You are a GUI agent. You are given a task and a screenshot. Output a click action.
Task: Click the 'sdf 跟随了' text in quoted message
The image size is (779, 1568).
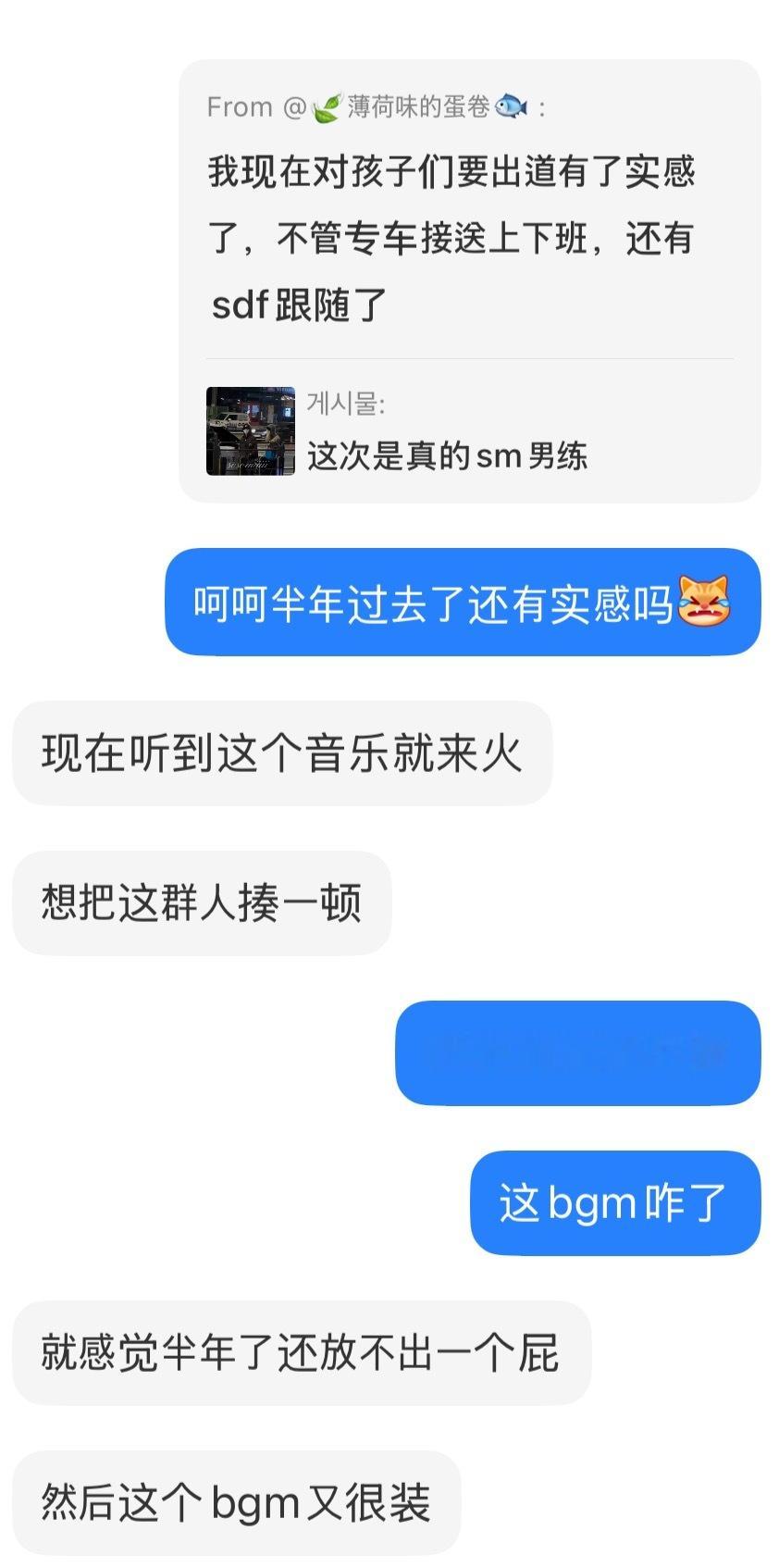click(296, 305)
